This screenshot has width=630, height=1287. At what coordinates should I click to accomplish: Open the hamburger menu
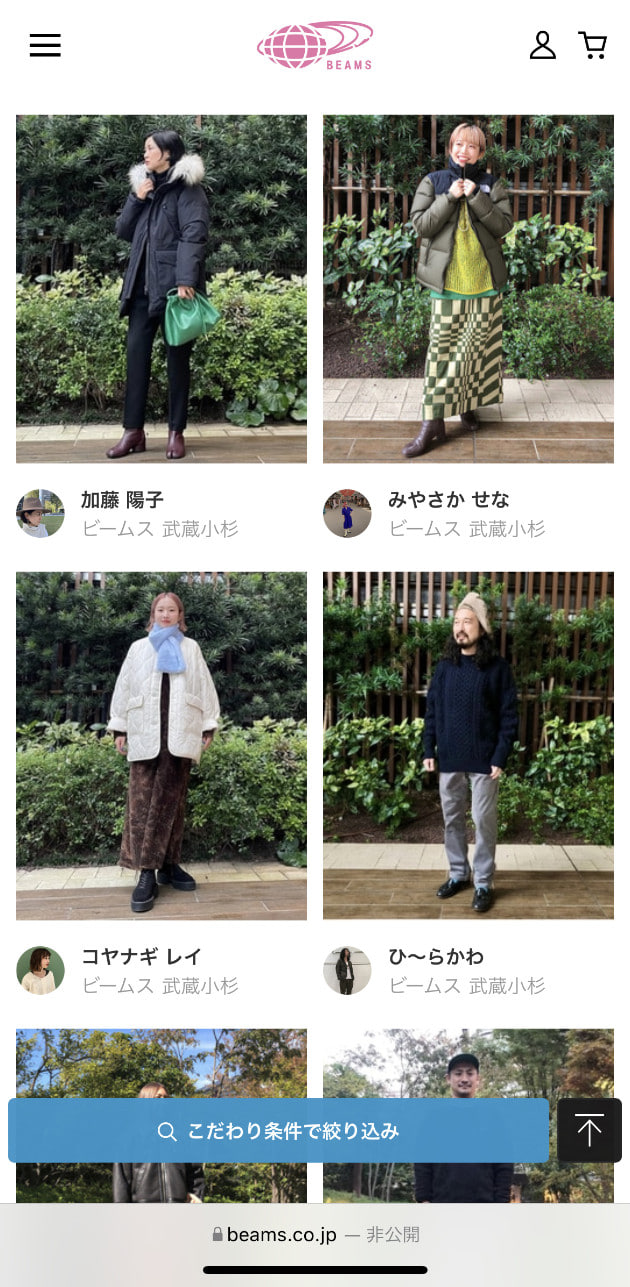click(45, 45)
